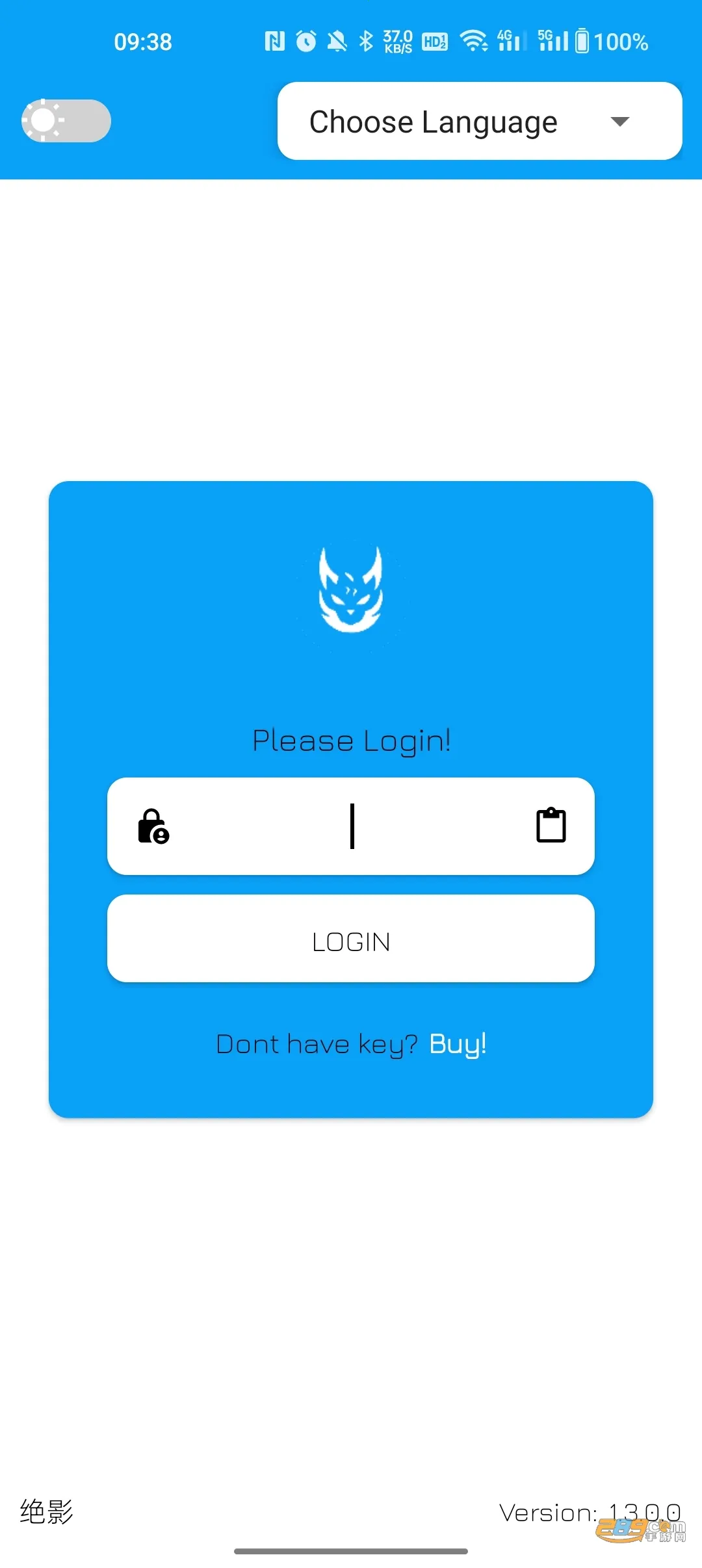Open the Buy! link

tap(458, 1044)
